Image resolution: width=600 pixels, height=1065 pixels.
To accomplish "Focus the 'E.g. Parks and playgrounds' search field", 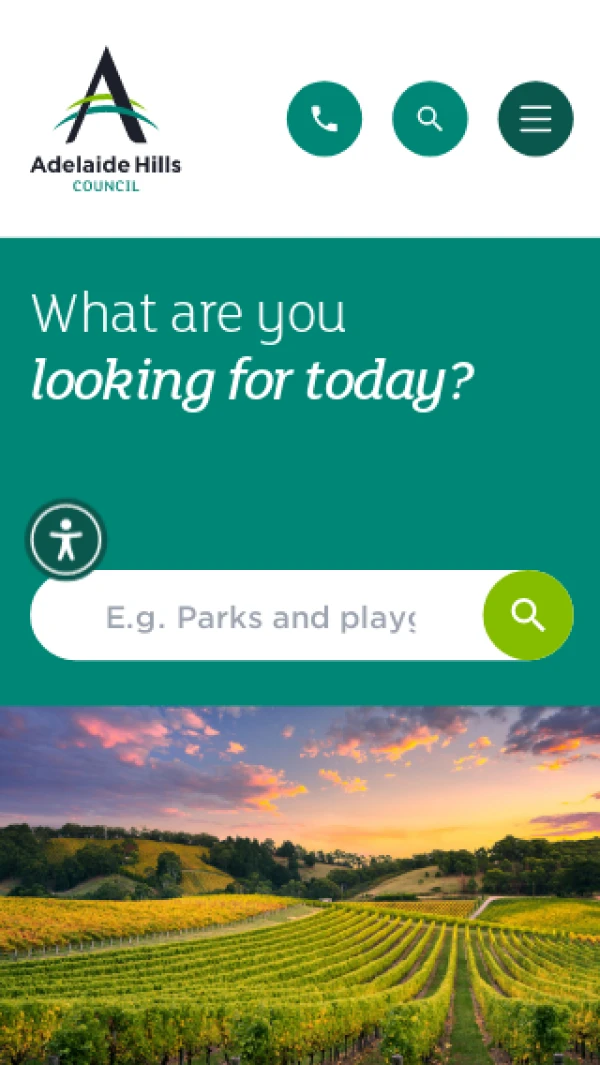I will (x=260, y=617).
